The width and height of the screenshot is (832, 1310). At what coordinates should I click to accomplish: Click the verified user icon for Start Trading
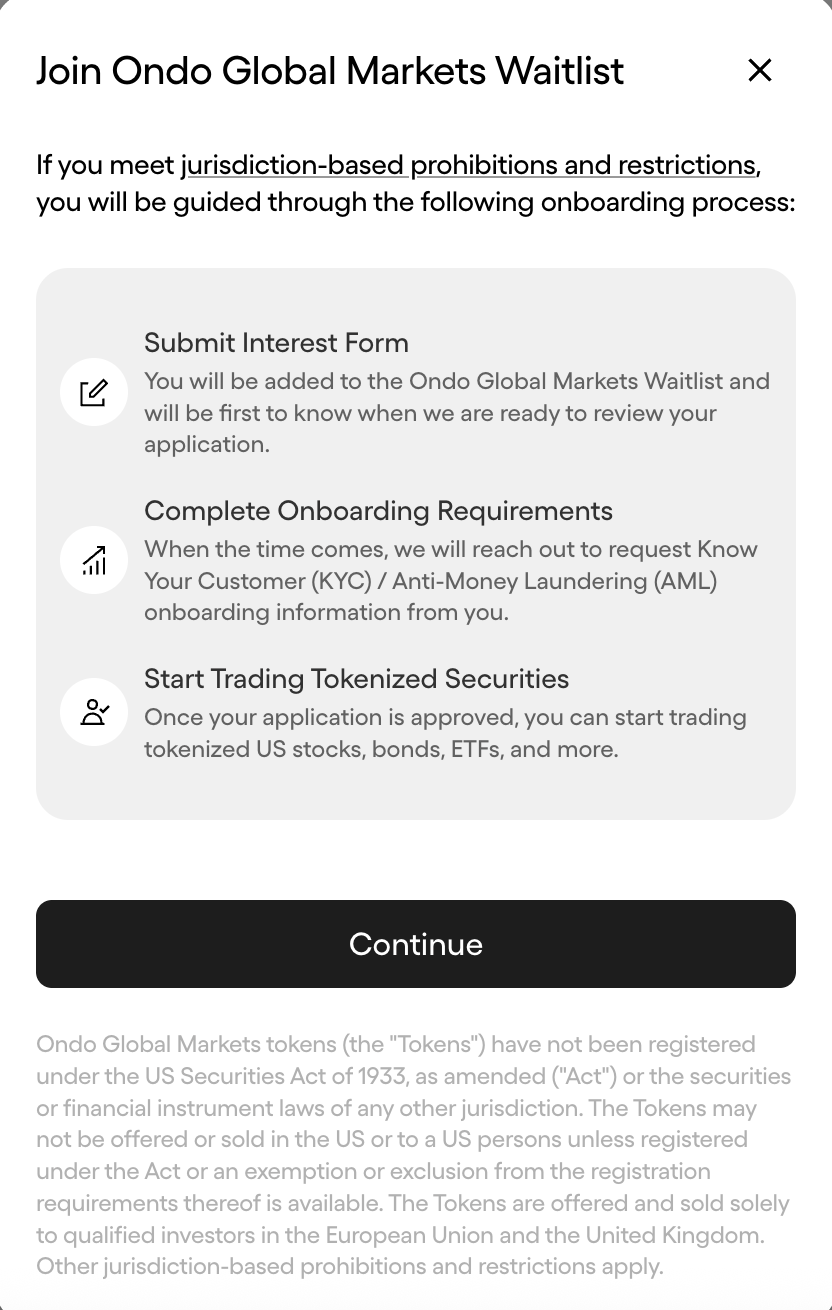(x=93, y=712)
